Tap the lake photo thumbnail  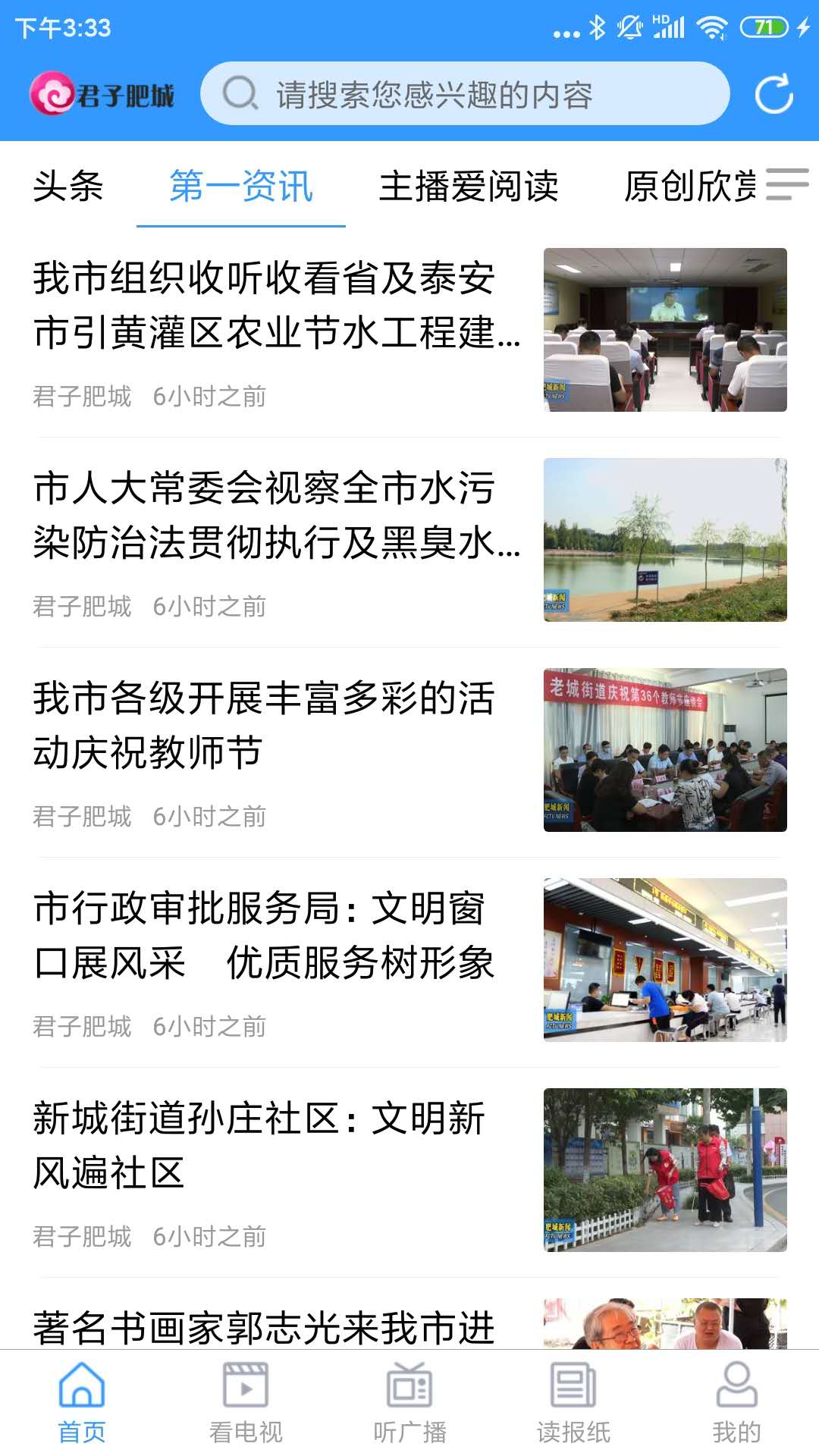tap(667, 538)
